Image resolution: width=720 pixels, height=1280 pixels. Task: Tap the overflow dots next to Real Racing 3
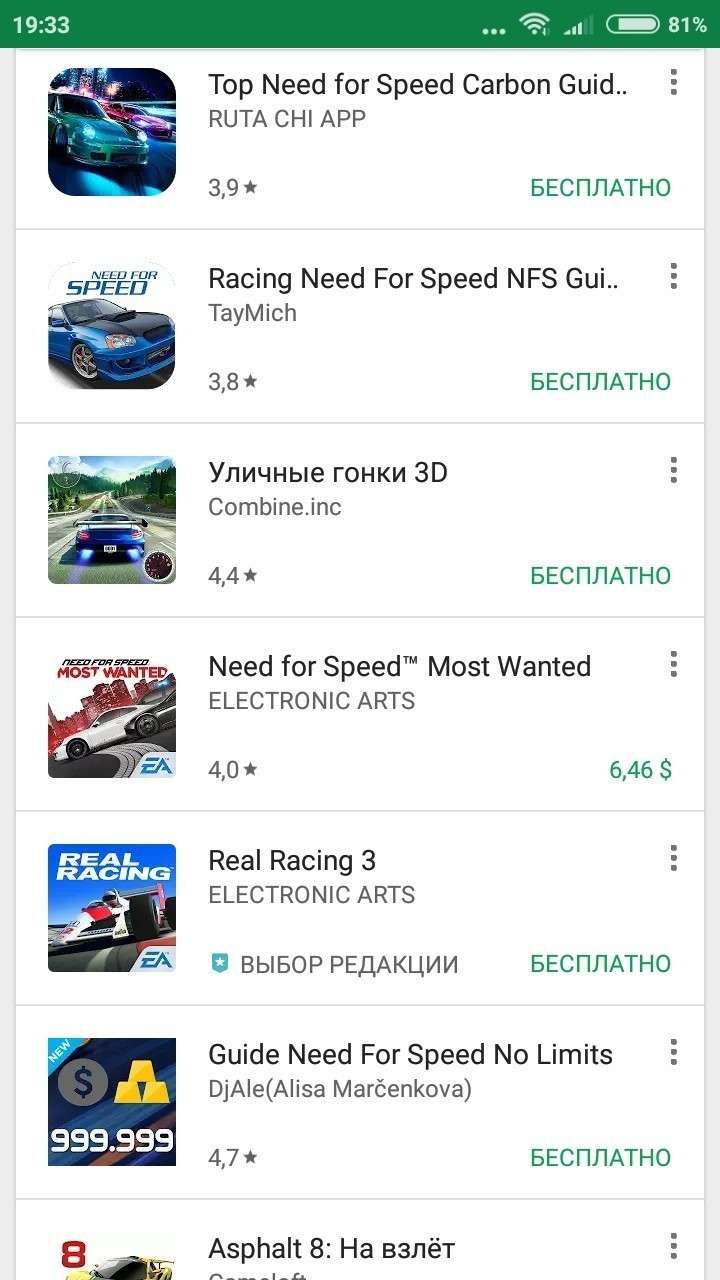(674, 858)
